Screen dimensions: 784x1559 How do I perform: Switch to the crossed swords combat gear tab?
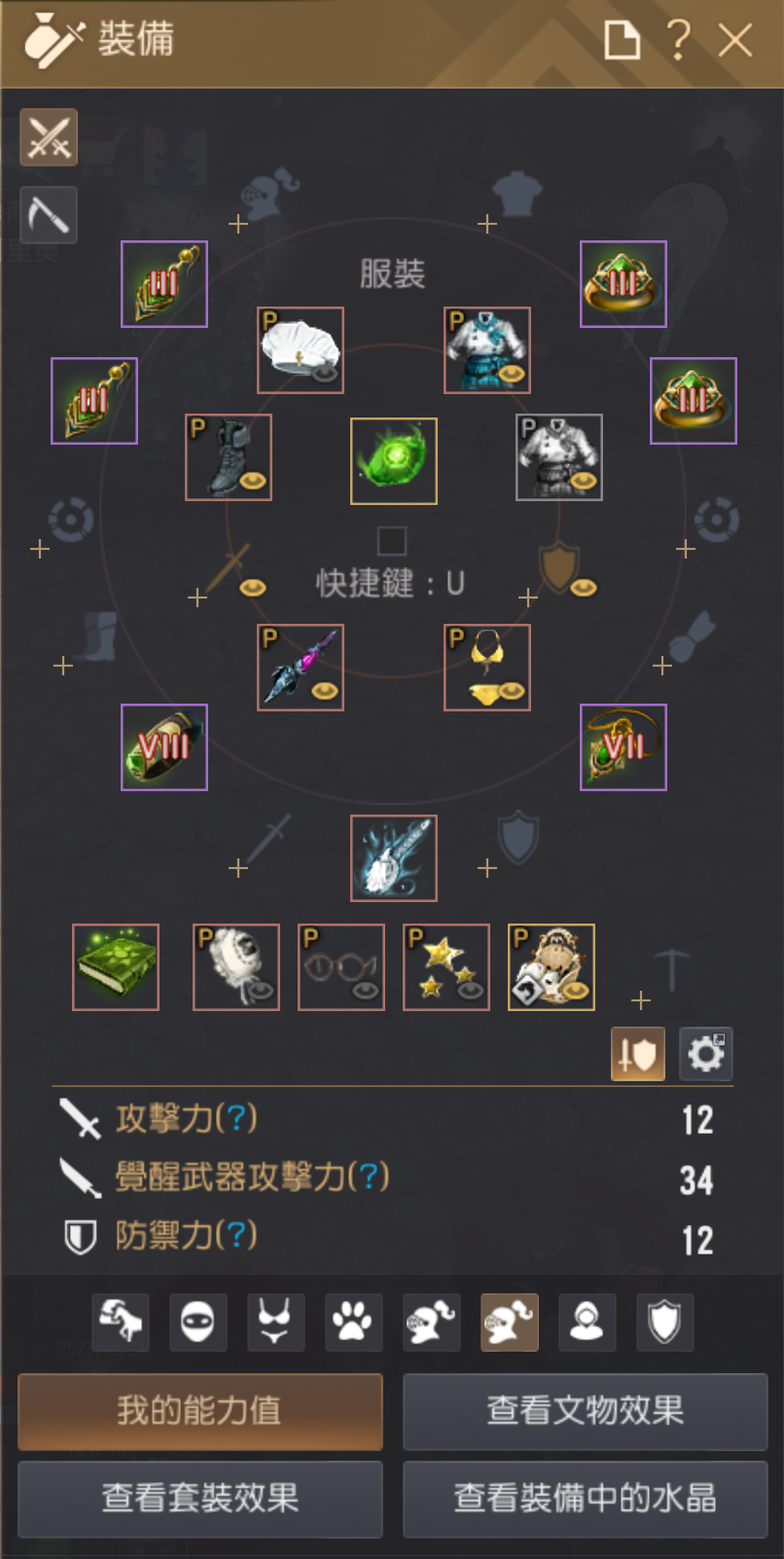coord(49,137)
